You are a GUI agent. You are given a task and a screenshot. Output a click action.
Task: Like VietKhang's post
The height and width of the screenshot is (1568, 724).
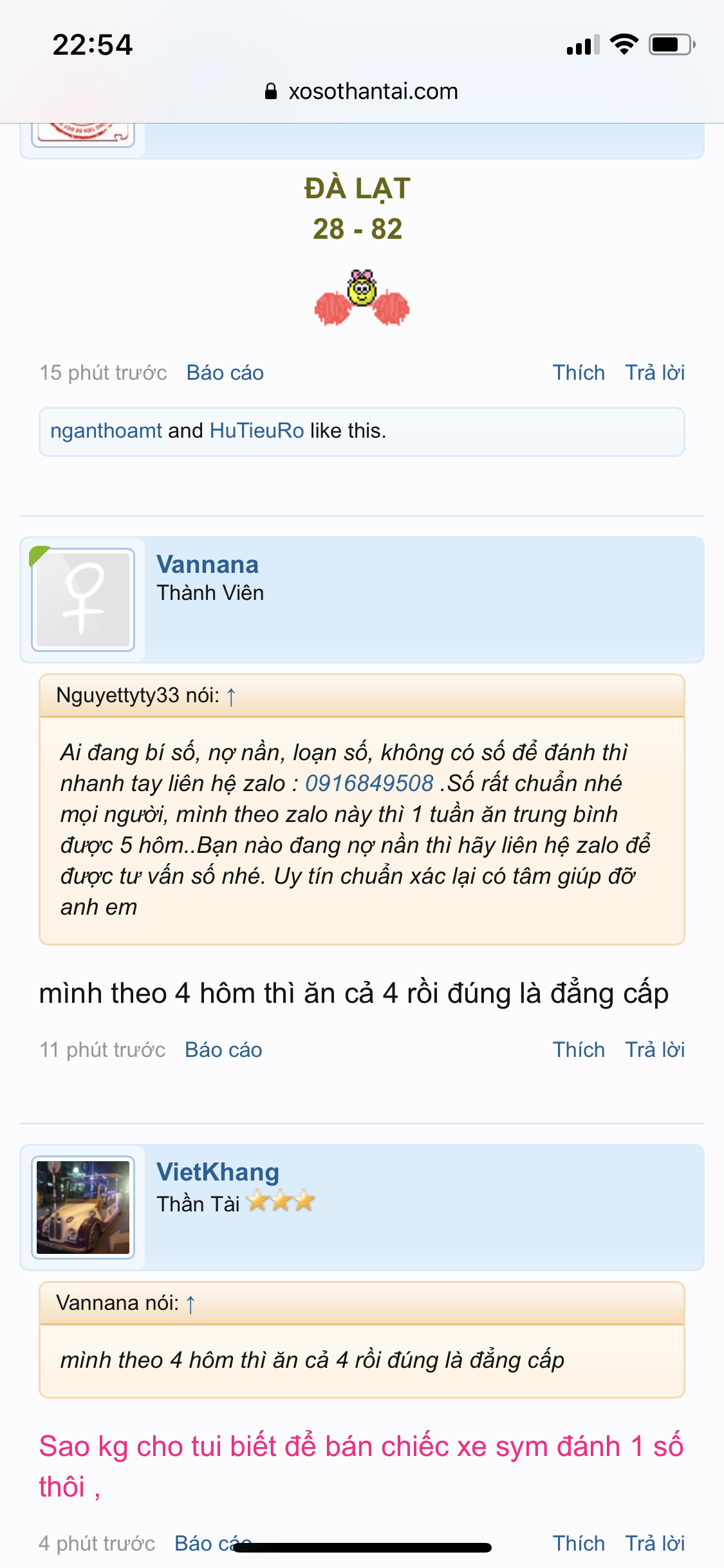pyautogui.click(x=579, y=1544)
